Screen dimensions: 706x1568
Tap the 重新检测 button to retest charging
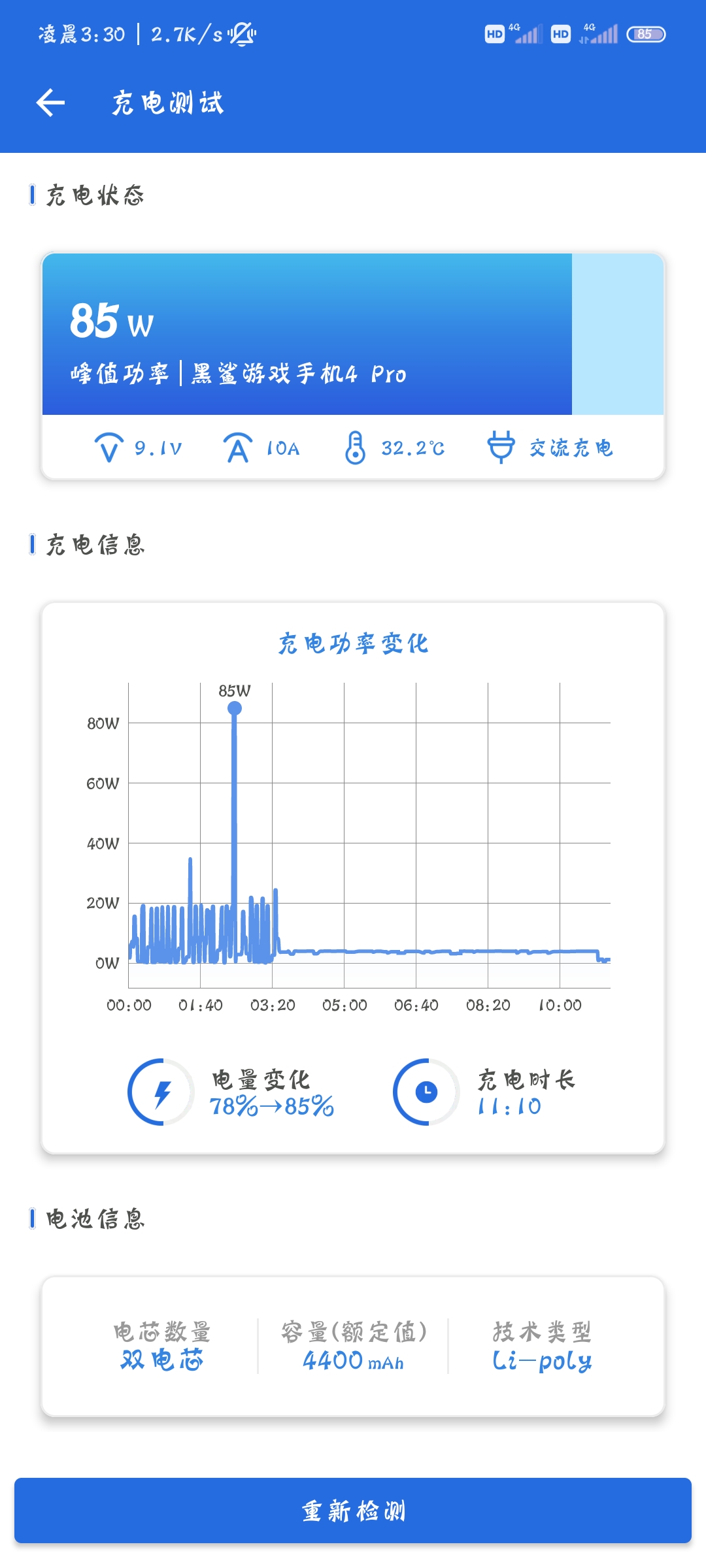click(x=353, y=1511)
